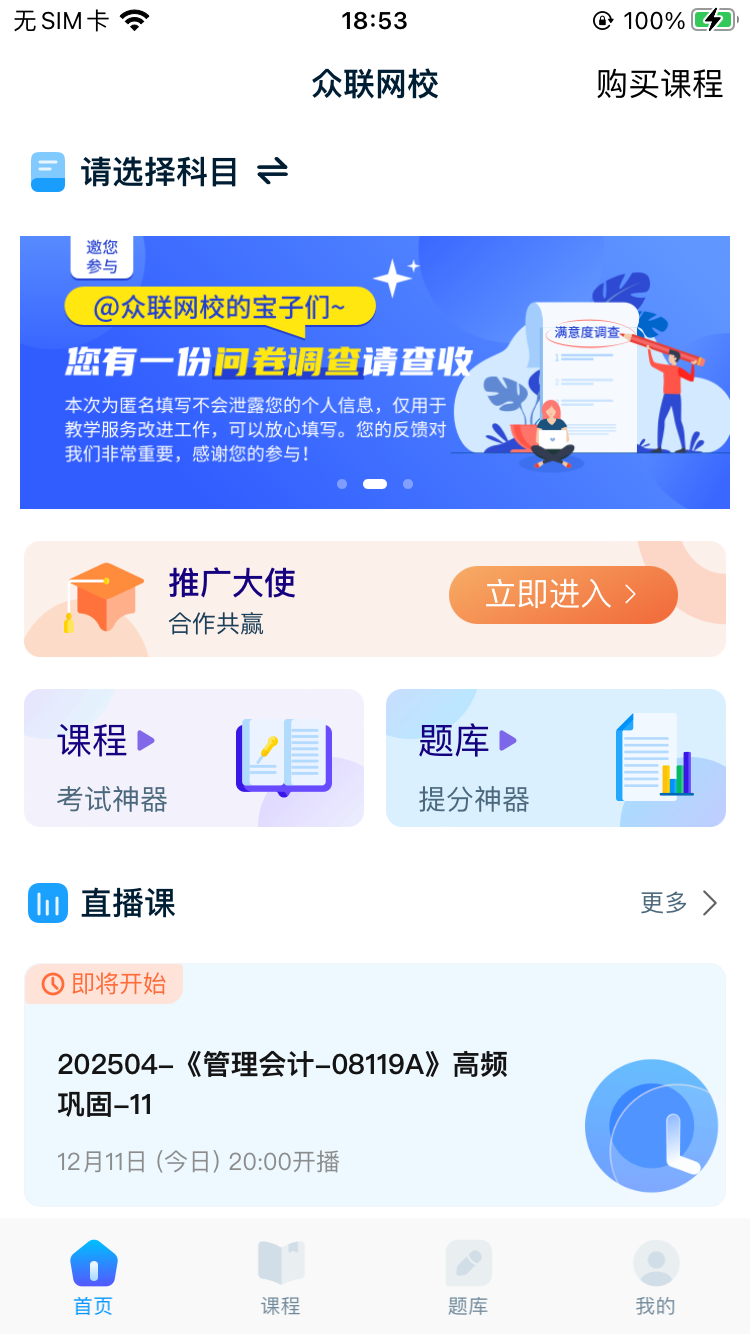Tap the 立即进入 button
Image resolution: width=750 pixels, height=1334 pixels.
562,594
